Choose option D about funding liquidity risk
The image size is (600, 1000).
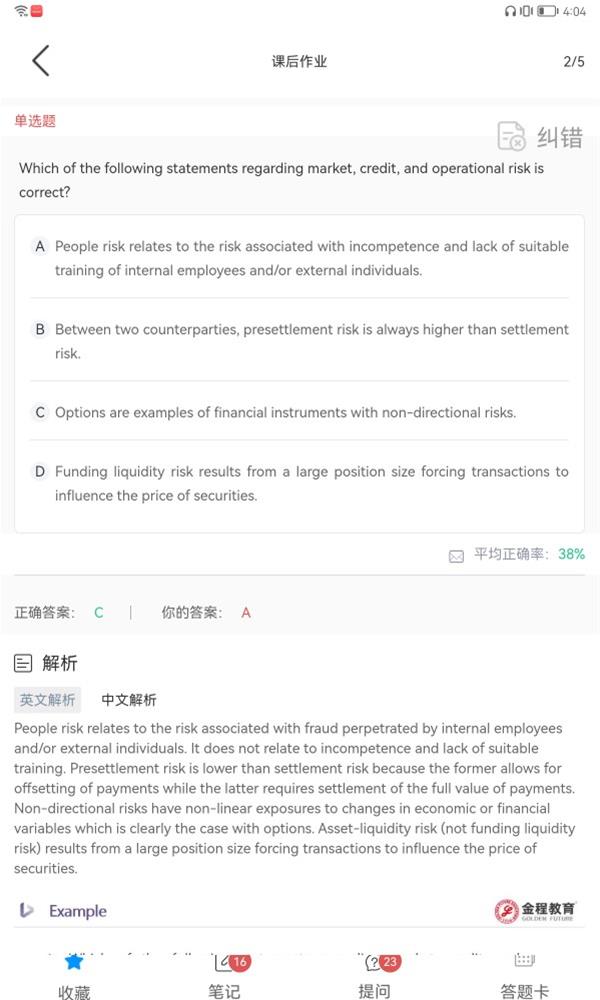299,483
